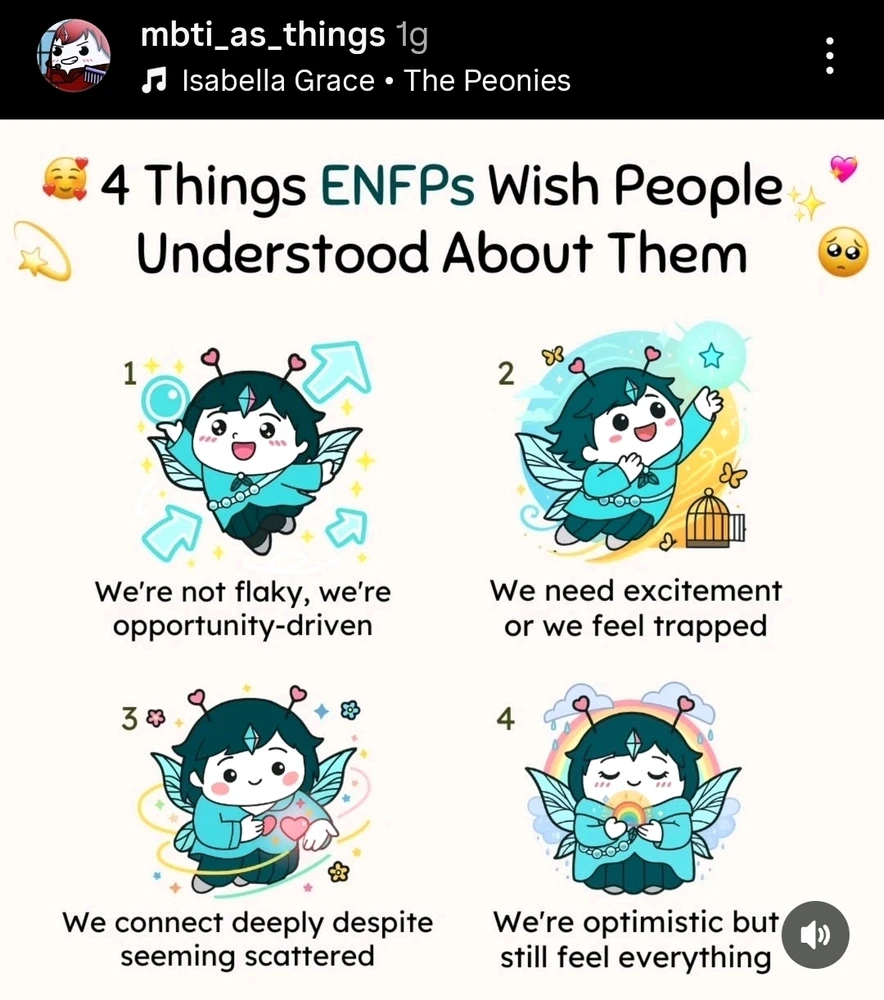Mute the video sound
884x1000 pixels.
point(815,936)
